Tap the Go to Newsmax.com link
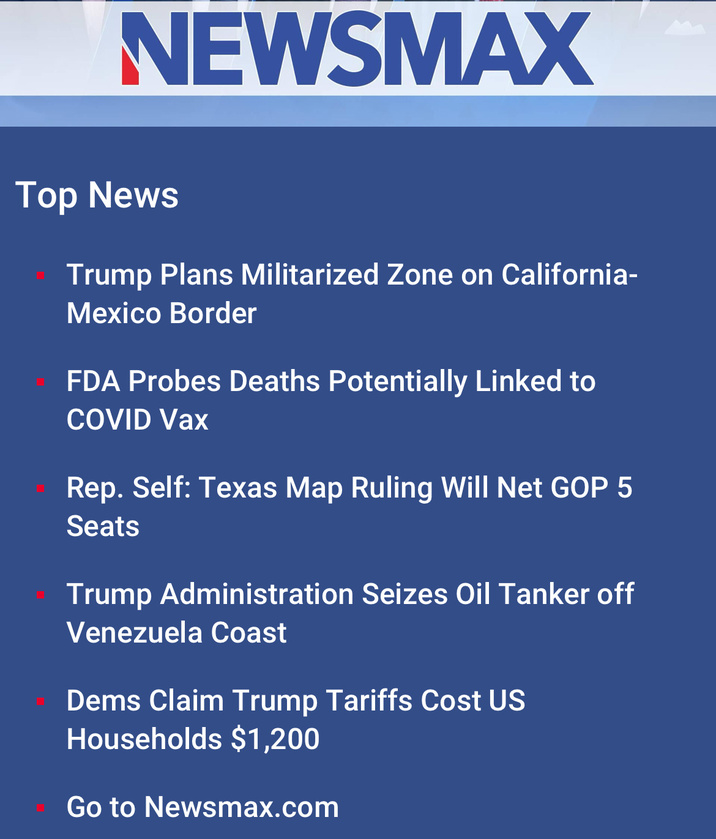 (x=202, y=807)
